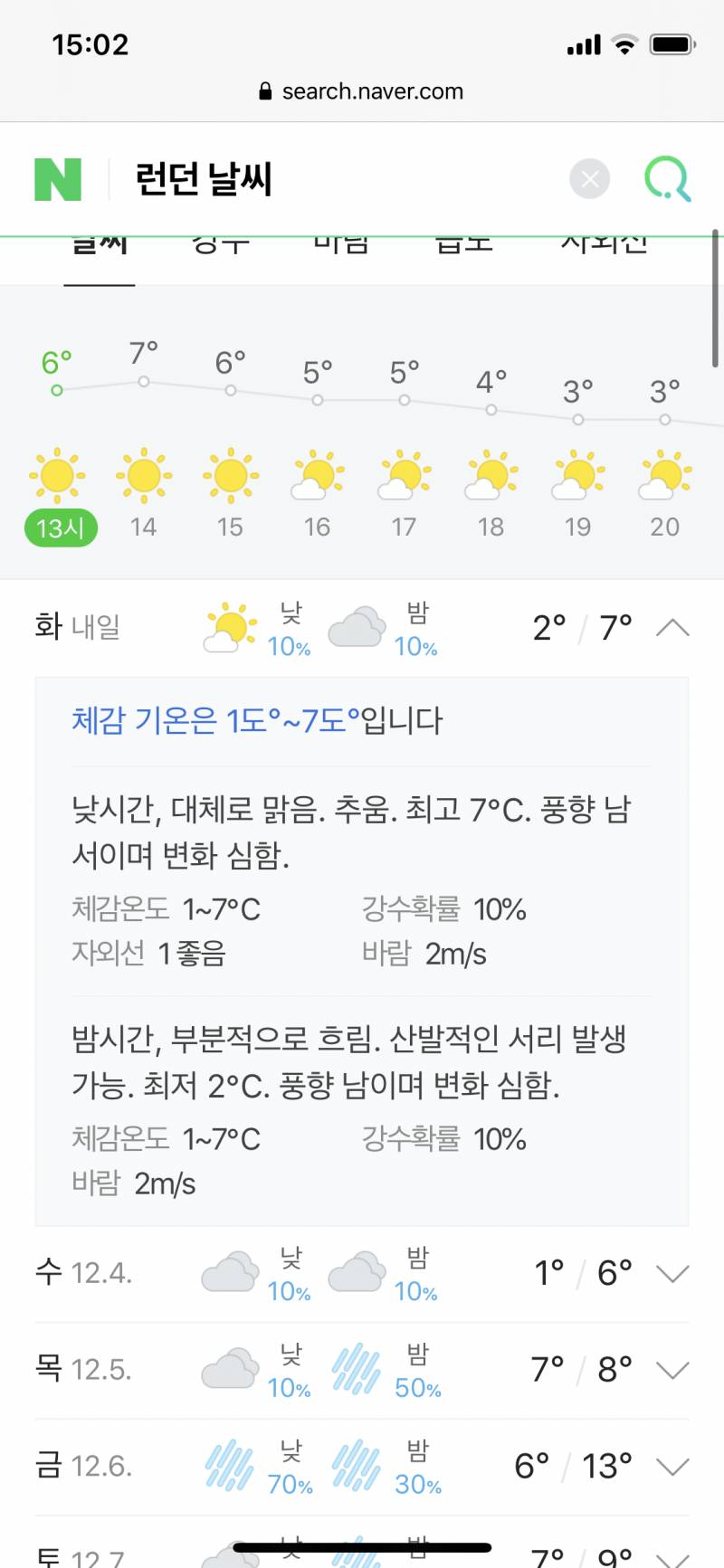Click the lock icon in the address bar
Image resolution: width=724 pixels, height=1568 pixels.
[x=264, y=90]
